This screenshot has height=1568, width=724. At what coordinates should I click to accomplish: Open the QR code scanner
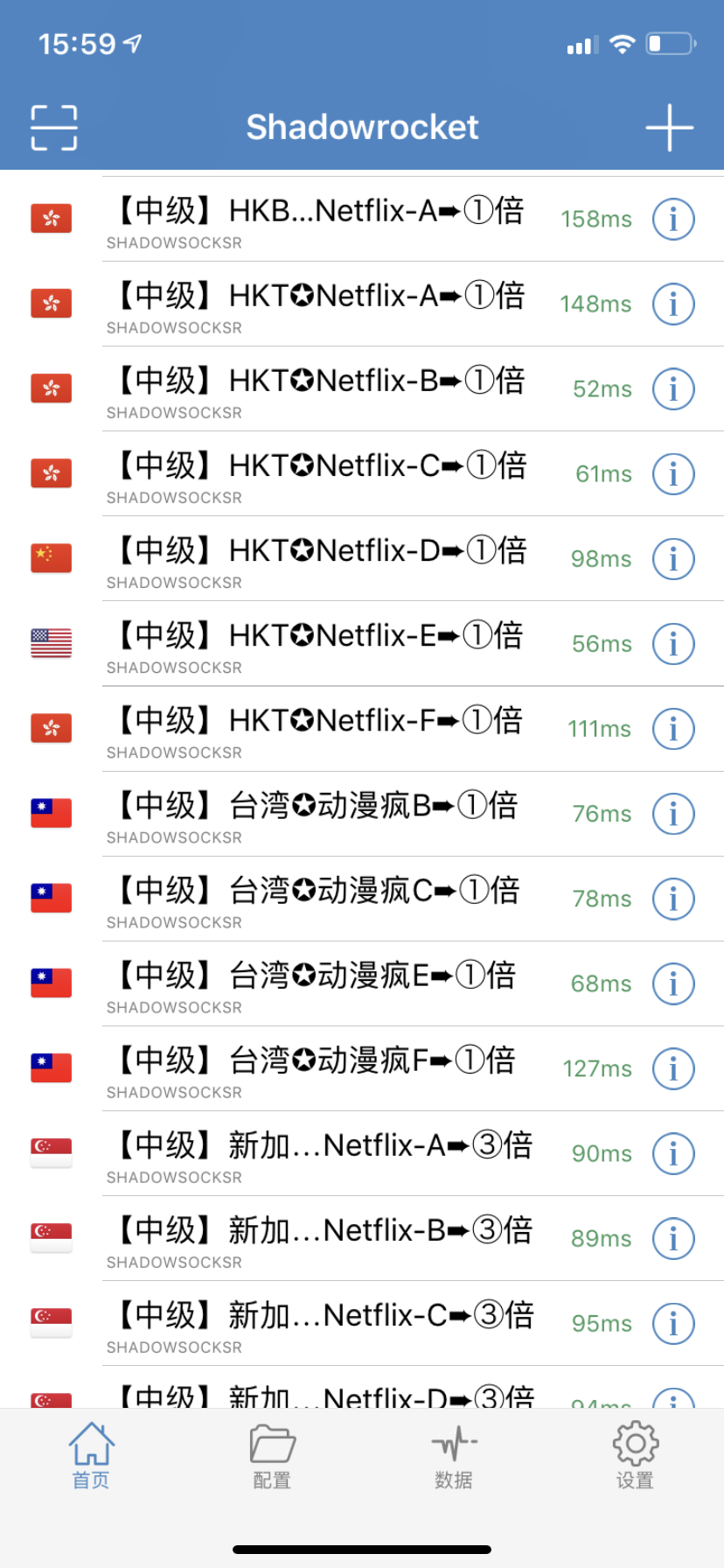54,128
